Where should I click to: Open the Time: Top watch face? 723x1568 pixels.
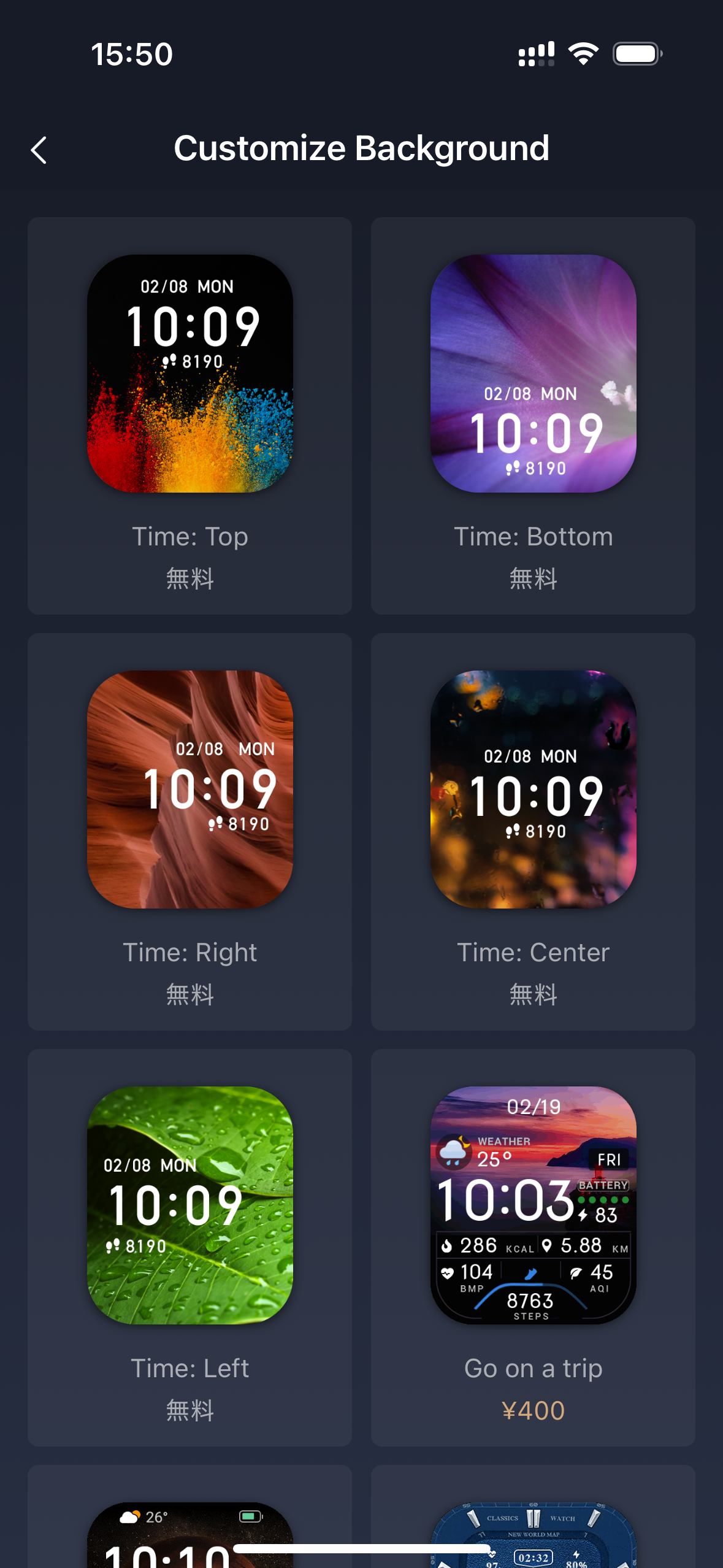[189, 374]
